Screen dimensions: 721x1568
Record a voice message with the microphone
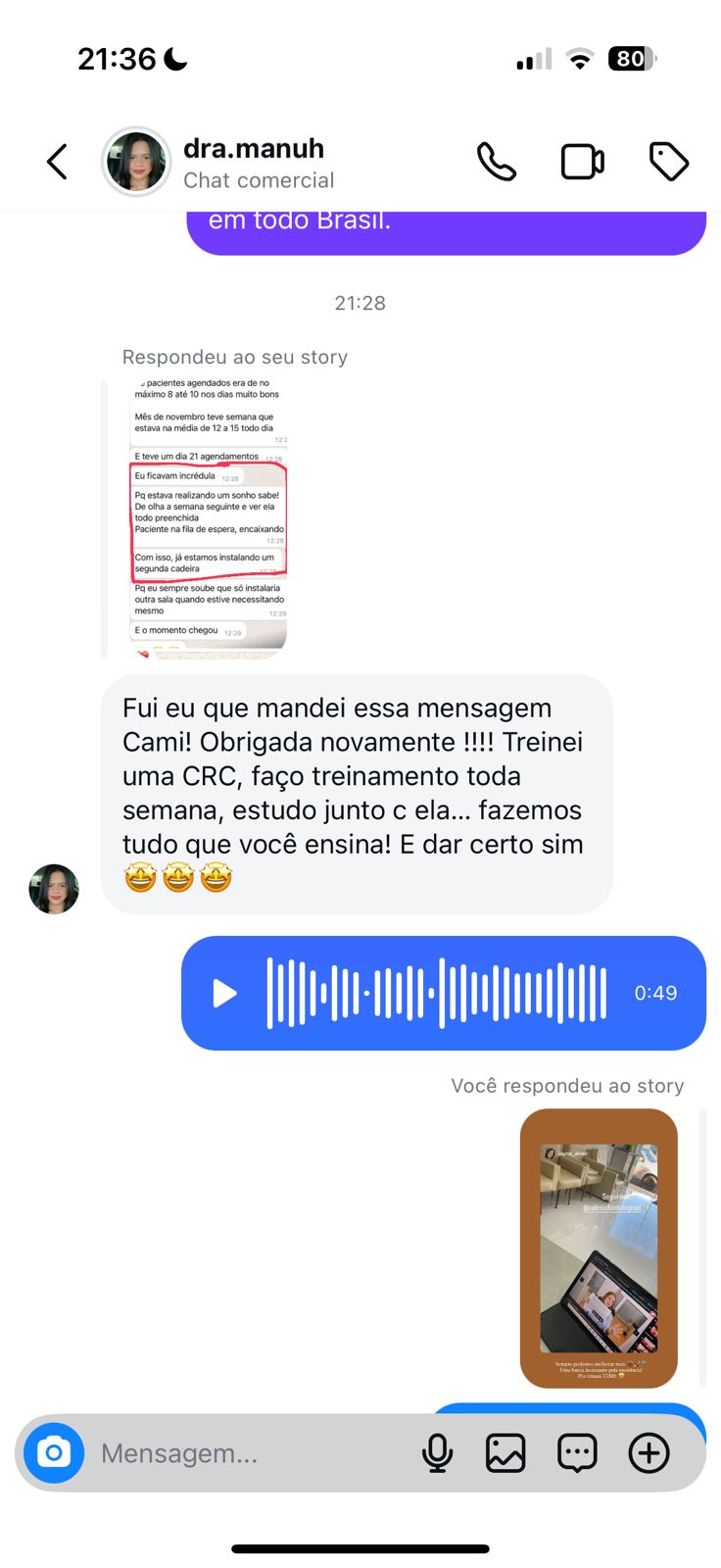437,1452
